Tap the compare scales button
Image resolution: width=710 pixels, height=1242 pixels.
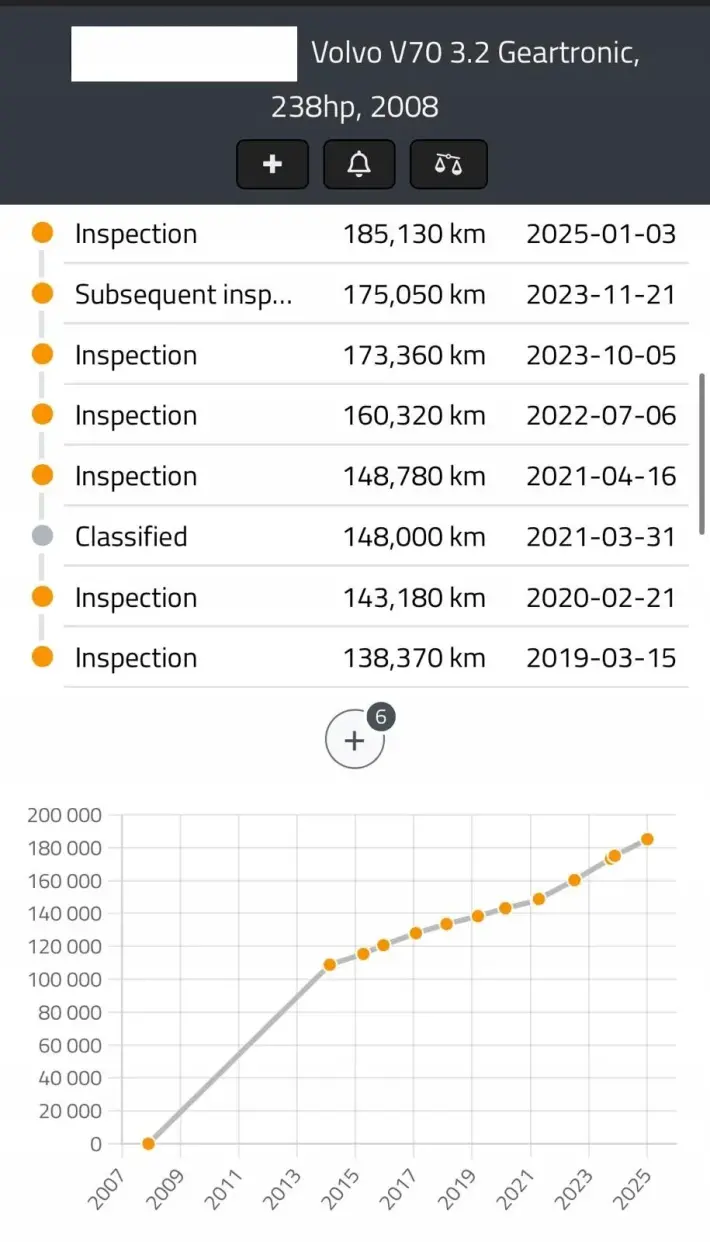[448, 164]
